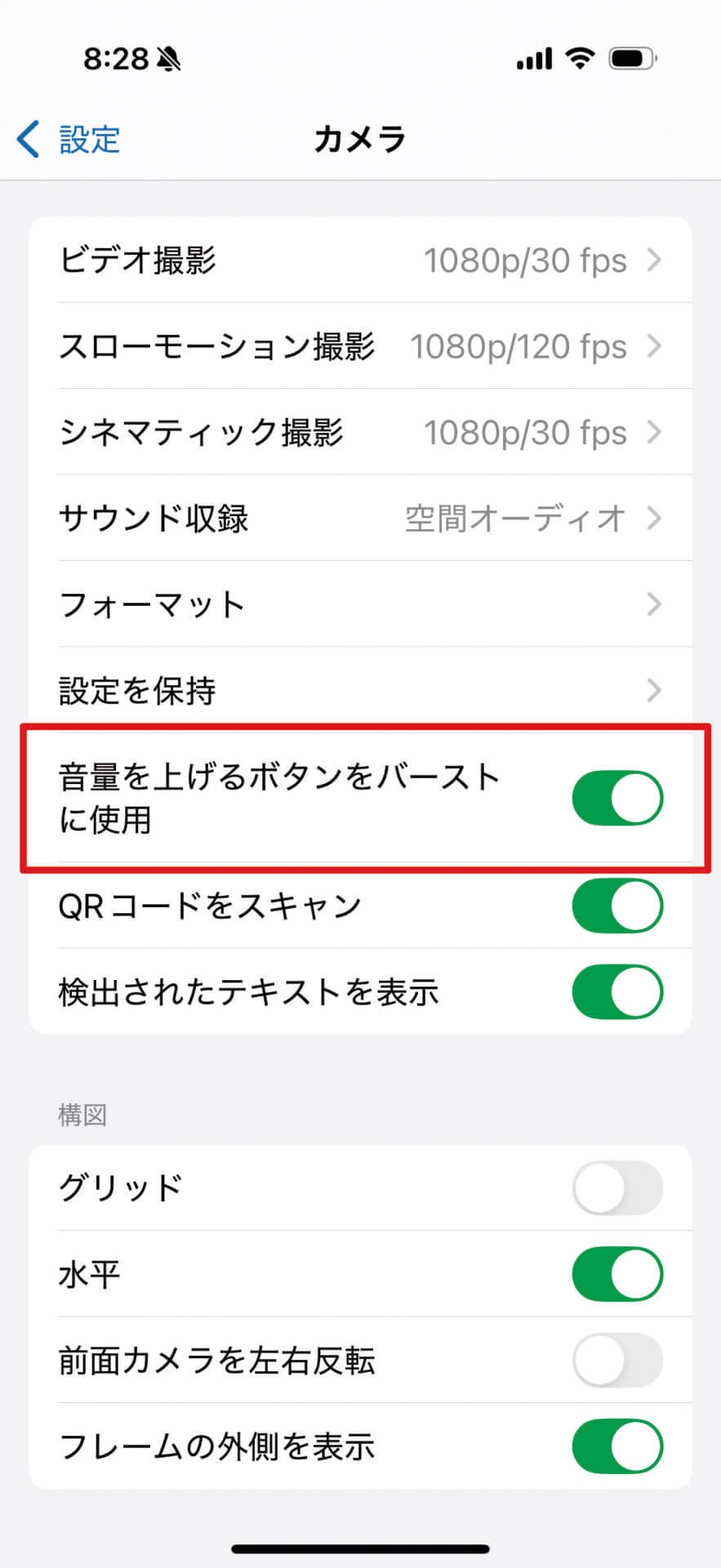Disable volume-up burst shooting toggle
Screen dimensions: 721x1568
(617, 797)
